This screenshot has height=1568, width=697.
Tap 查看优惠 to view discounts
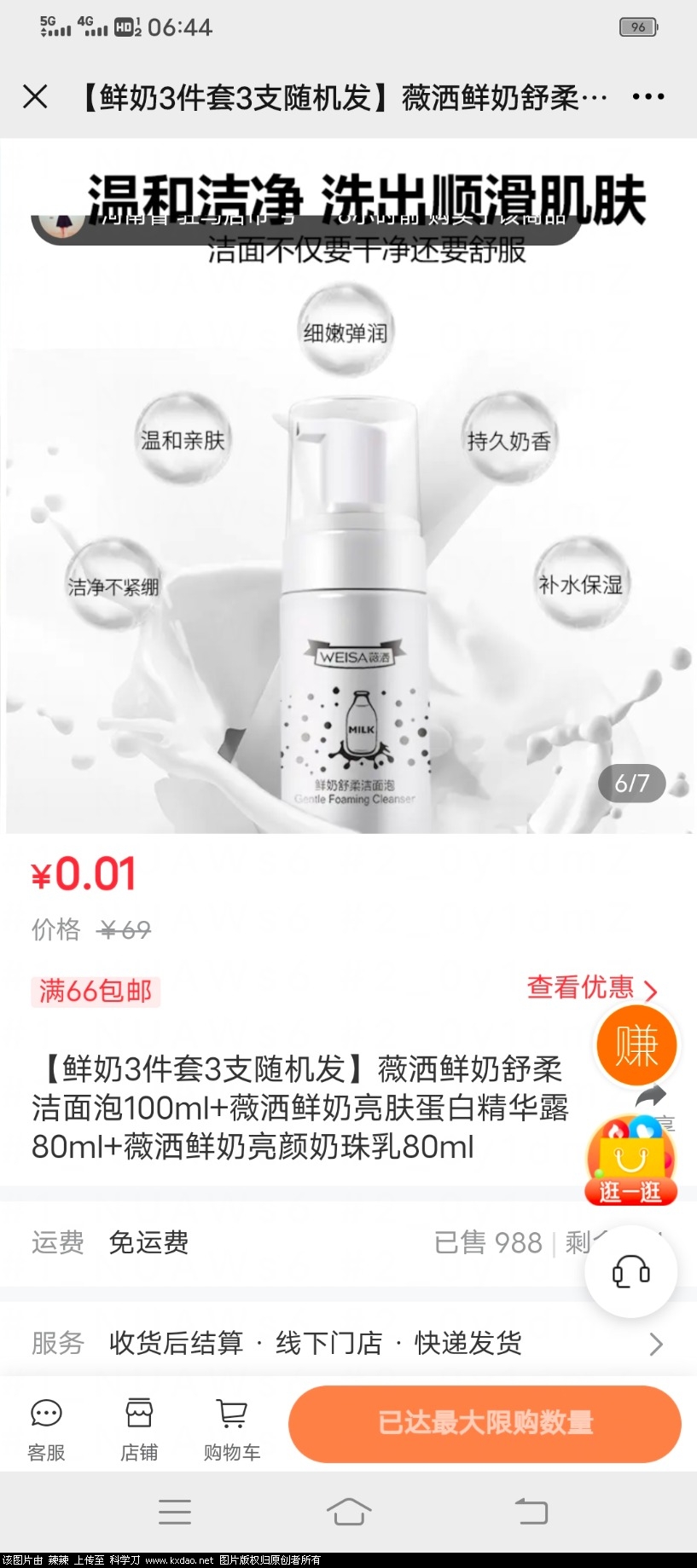click(x=591, y=988)
